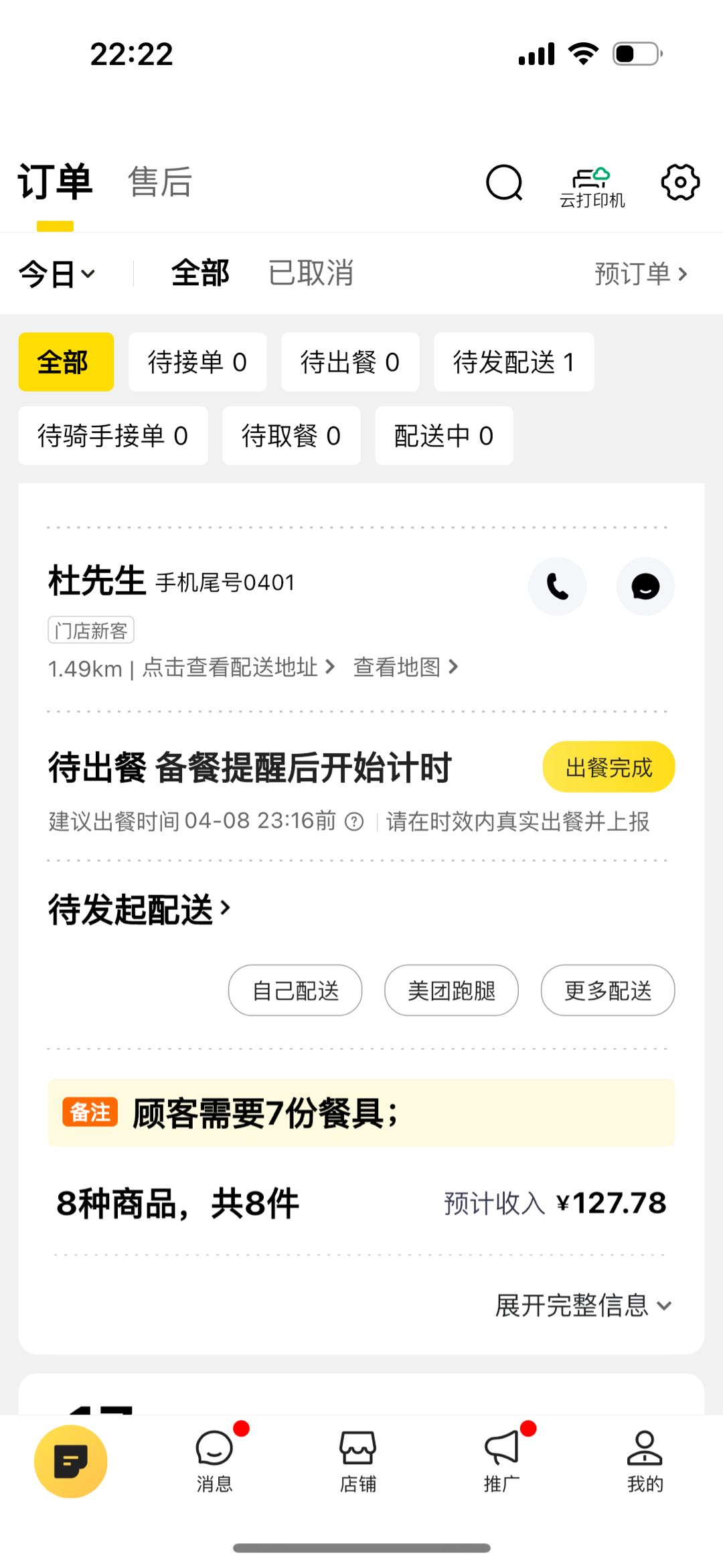Go to the 店铺 tab
The image size is (723, 1568).
pos(358,1462)
